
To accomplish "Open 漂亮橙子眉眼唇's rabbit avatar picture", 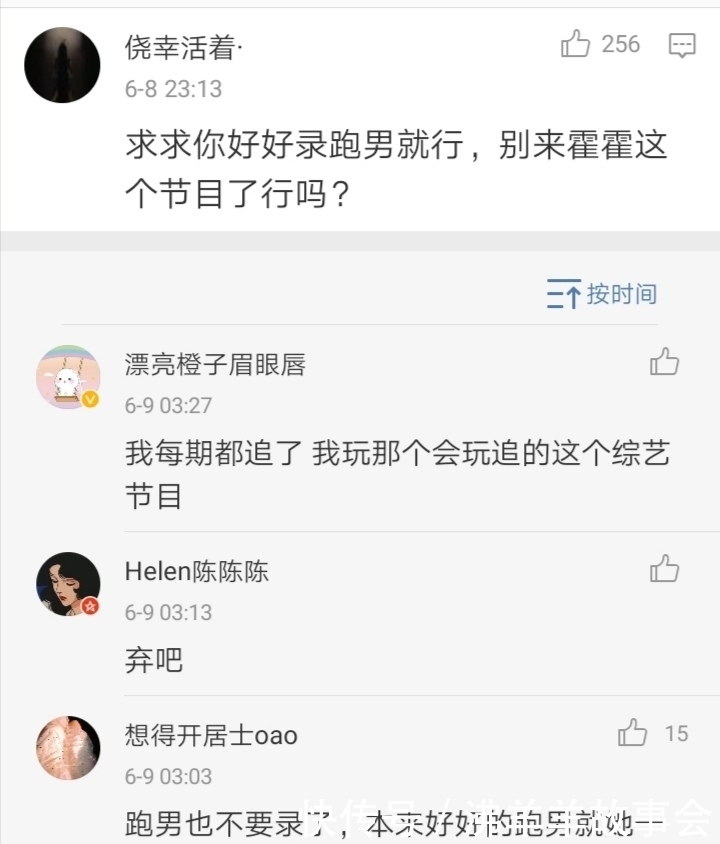I will pos(68,377).
